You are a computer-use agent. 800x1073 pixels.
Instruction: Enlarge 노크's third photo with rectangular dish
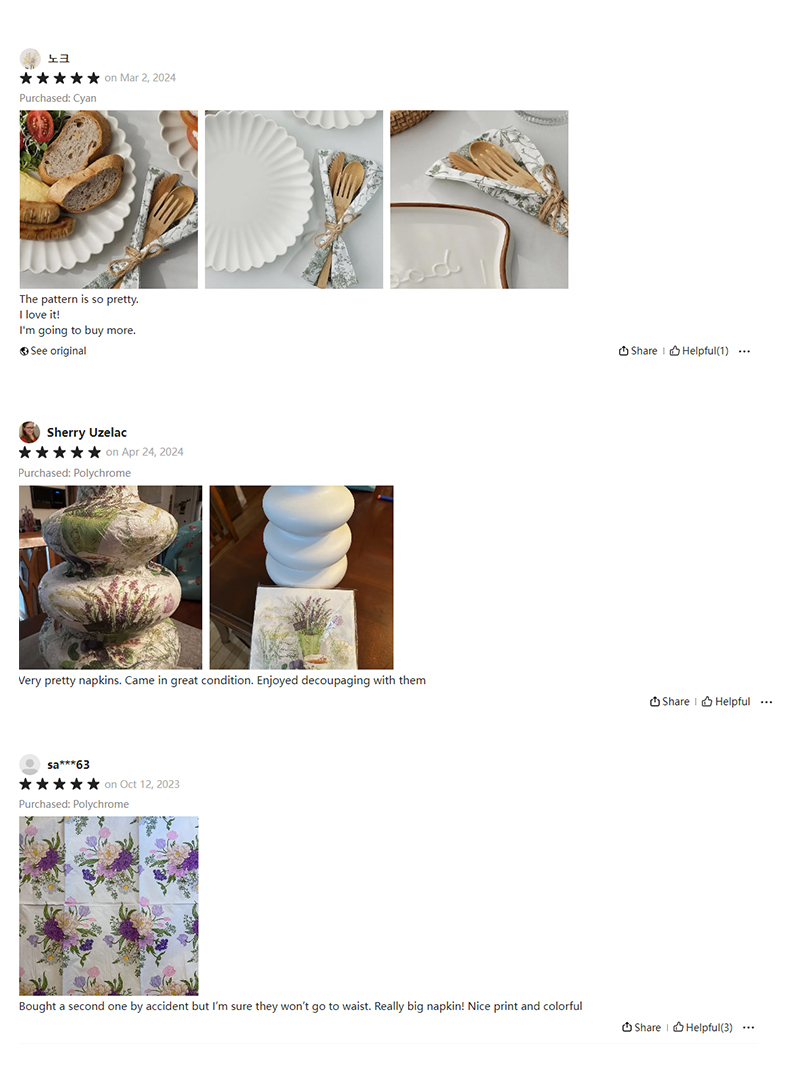[479, 199]
